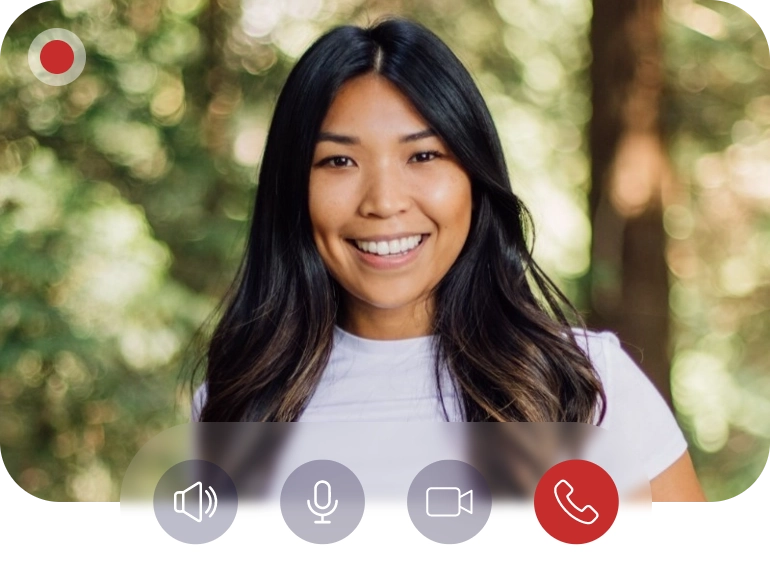Mute the microphone

pyautogui.click(x=322, y=502)
